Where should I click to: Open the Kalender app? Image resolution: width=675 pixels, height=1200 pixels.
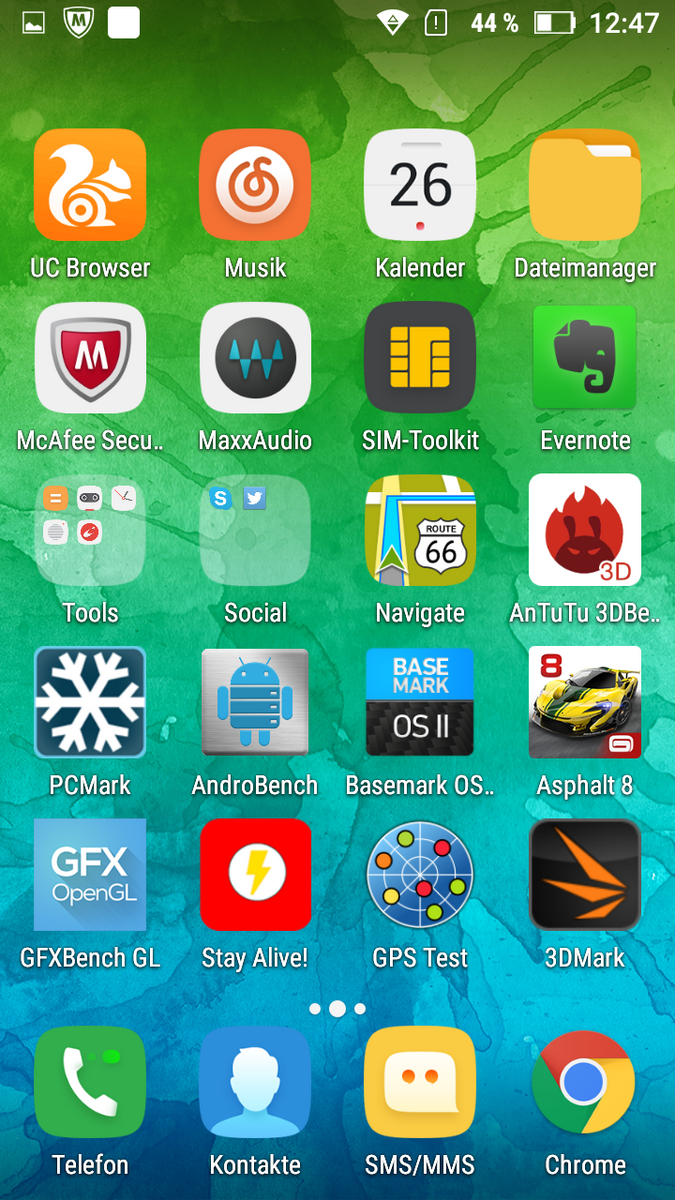[420, 185]
